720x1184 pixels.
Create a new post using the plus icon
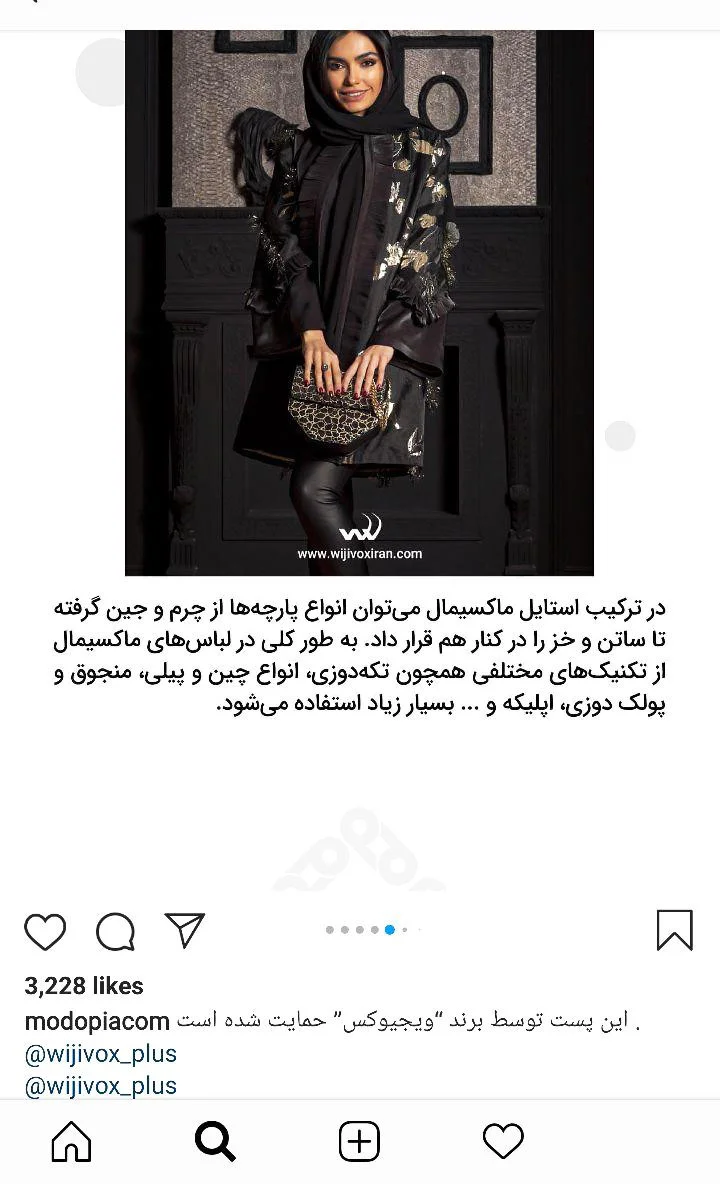click(360, 1140)
